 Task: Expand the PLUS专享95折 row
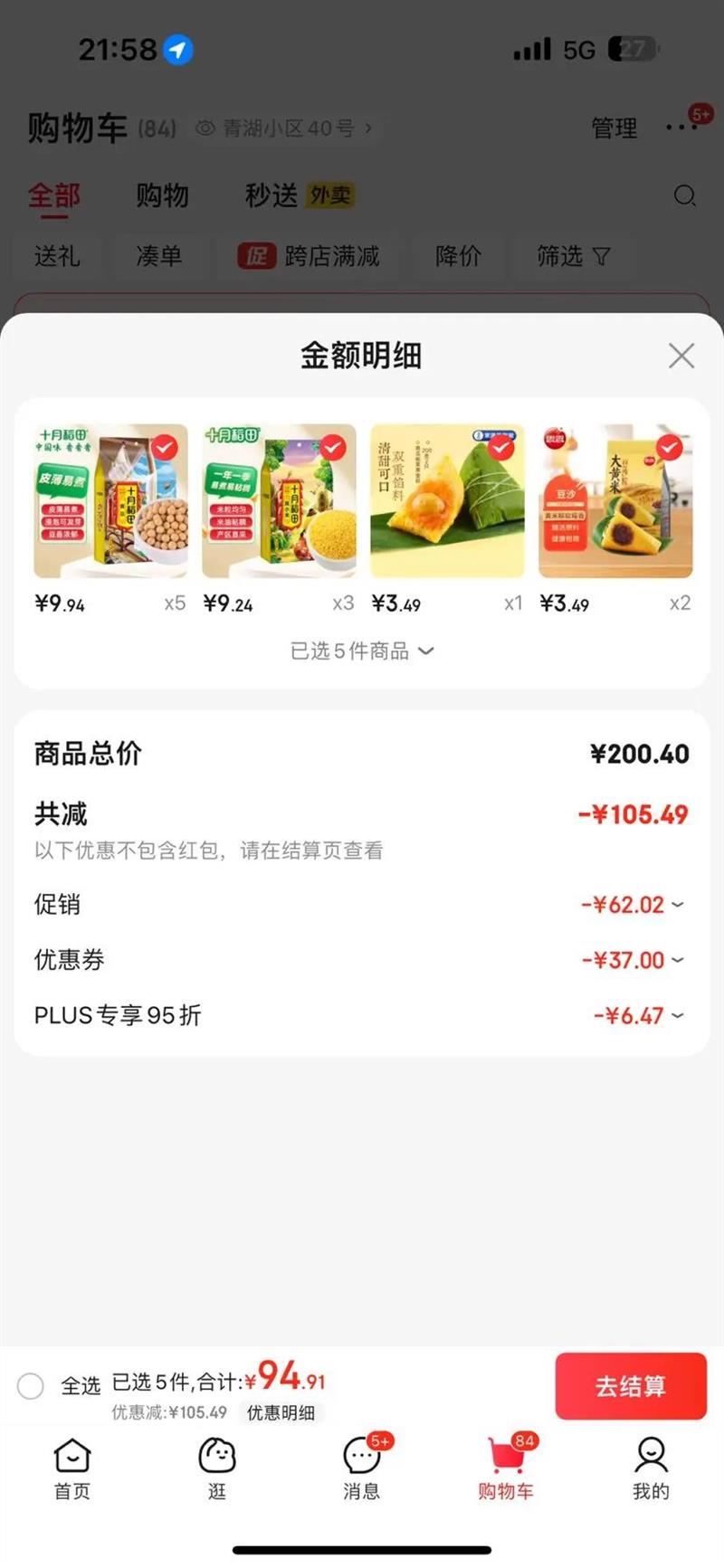click(638, 1016)
